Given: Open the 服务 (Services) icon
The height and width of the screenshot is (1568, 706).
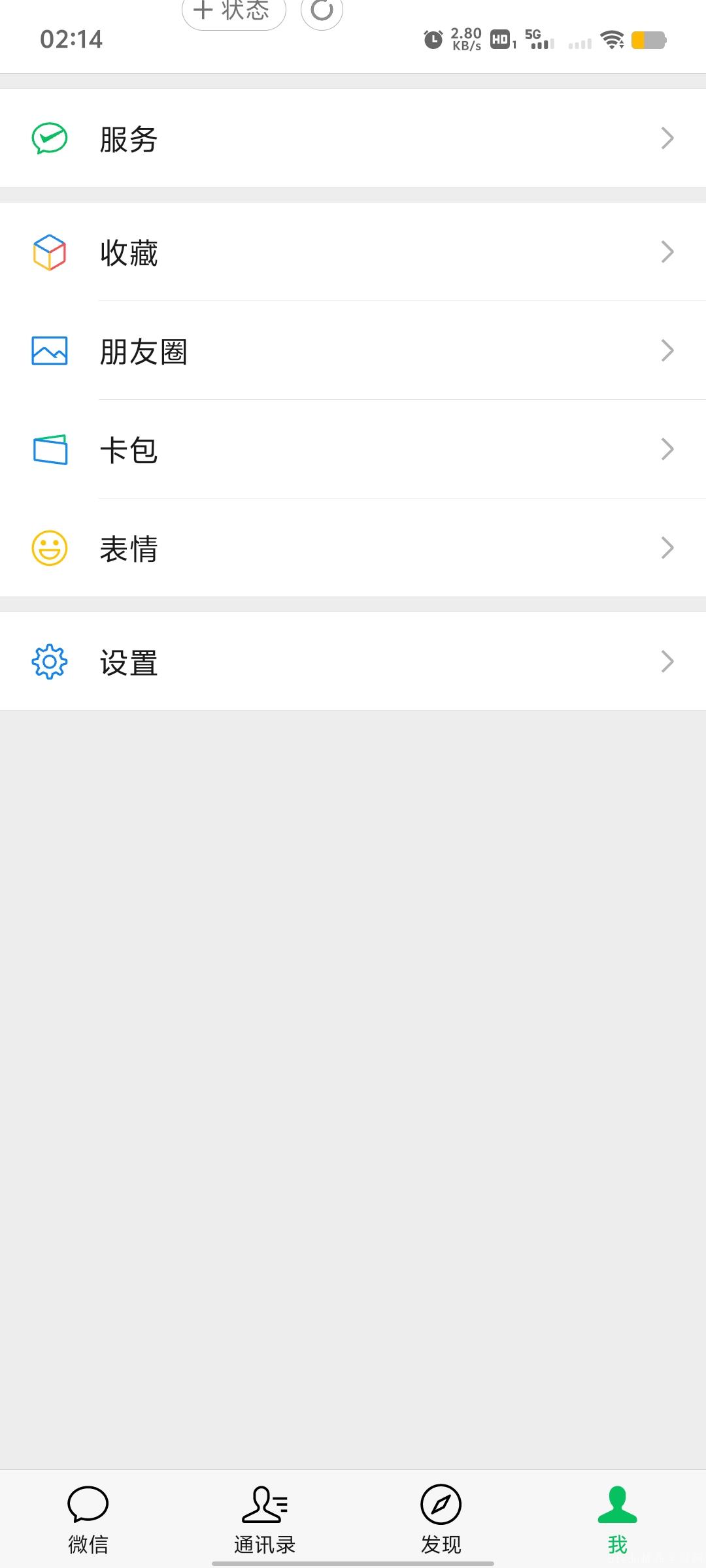Looking at the screenshot, I should (x=49, y=137).
